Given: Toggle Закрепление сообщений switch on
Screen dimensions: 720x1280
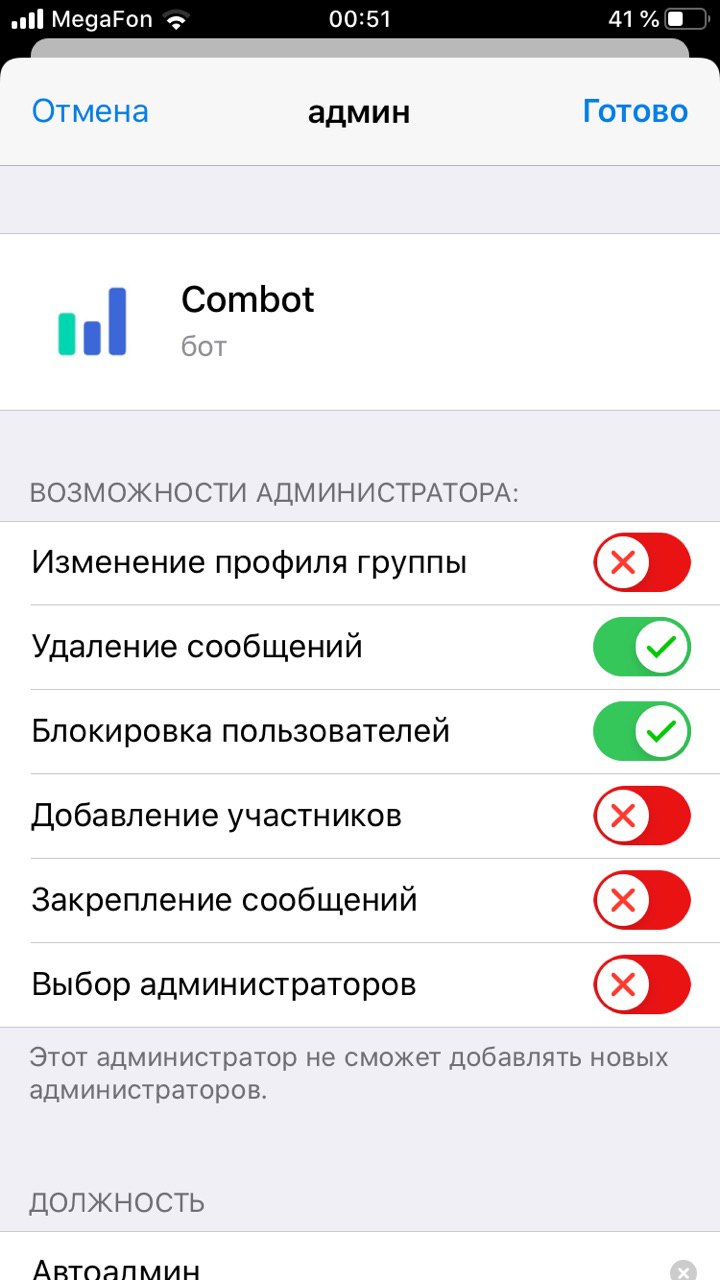Looking at the screenshot, I should 642,900.
